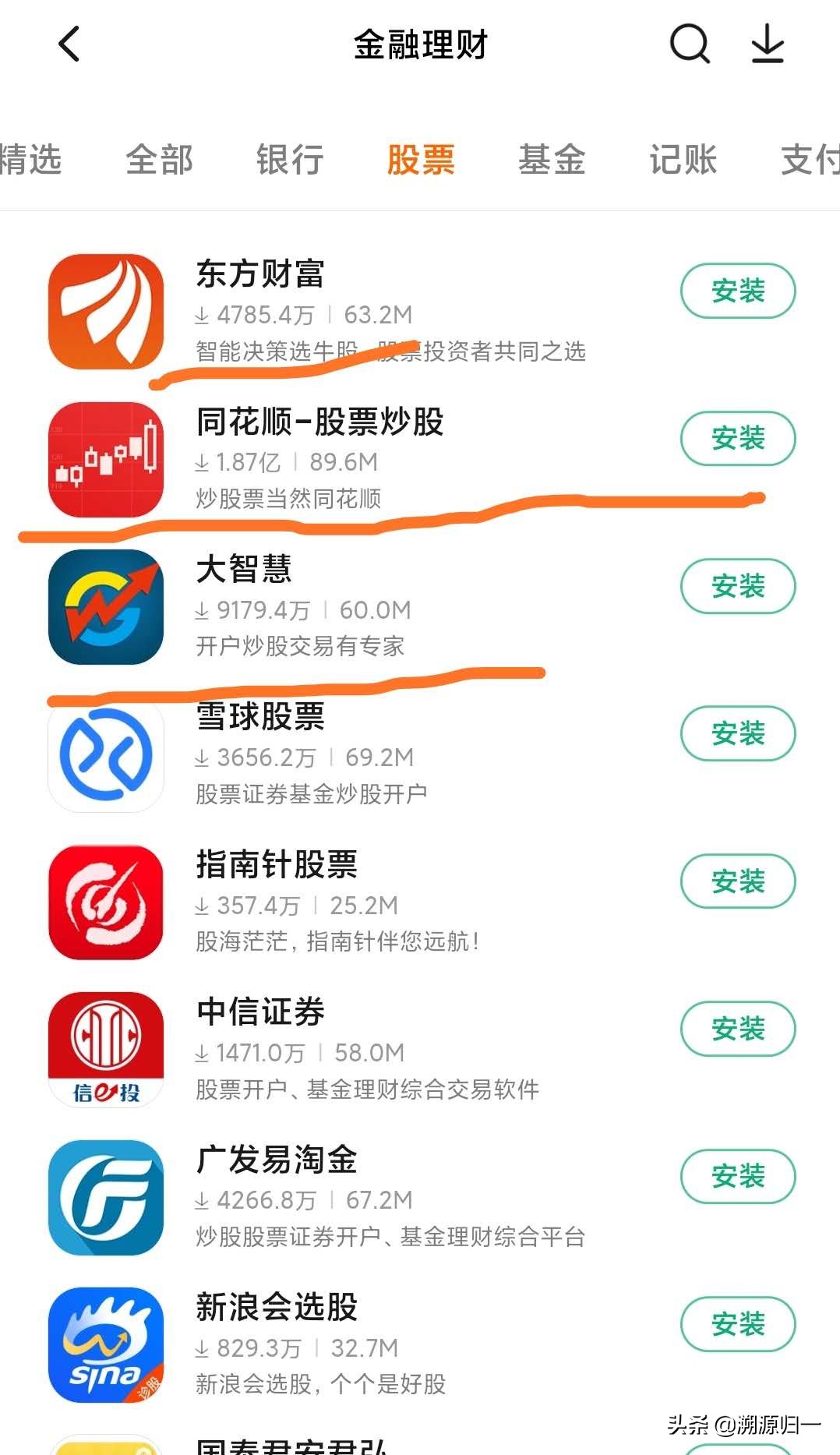
Task: Switch to the 银行 tab
Action: click(x=290, y=160)
